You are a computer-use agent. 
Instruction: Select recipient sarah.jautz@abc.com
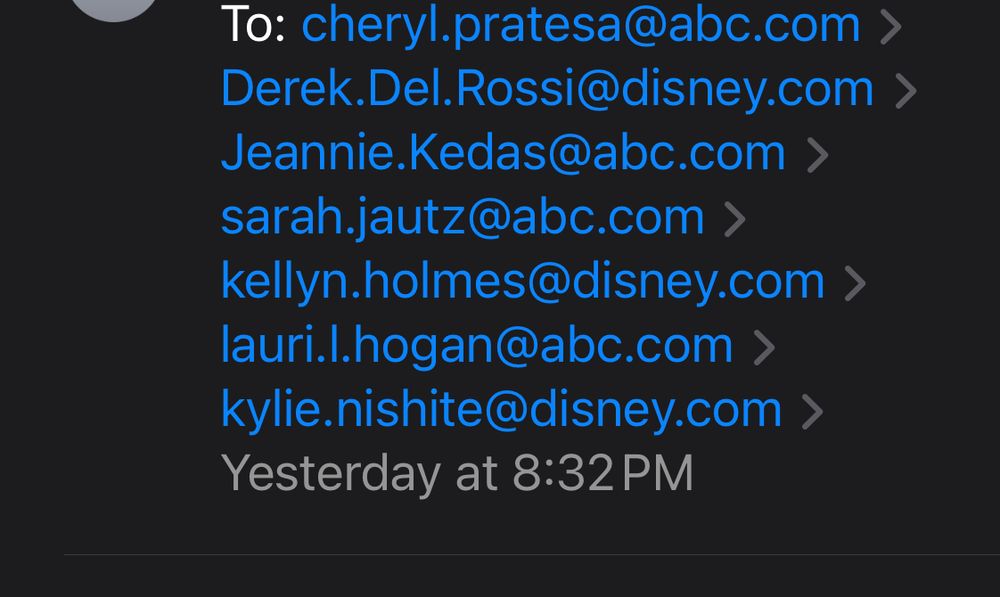point(462,217)
